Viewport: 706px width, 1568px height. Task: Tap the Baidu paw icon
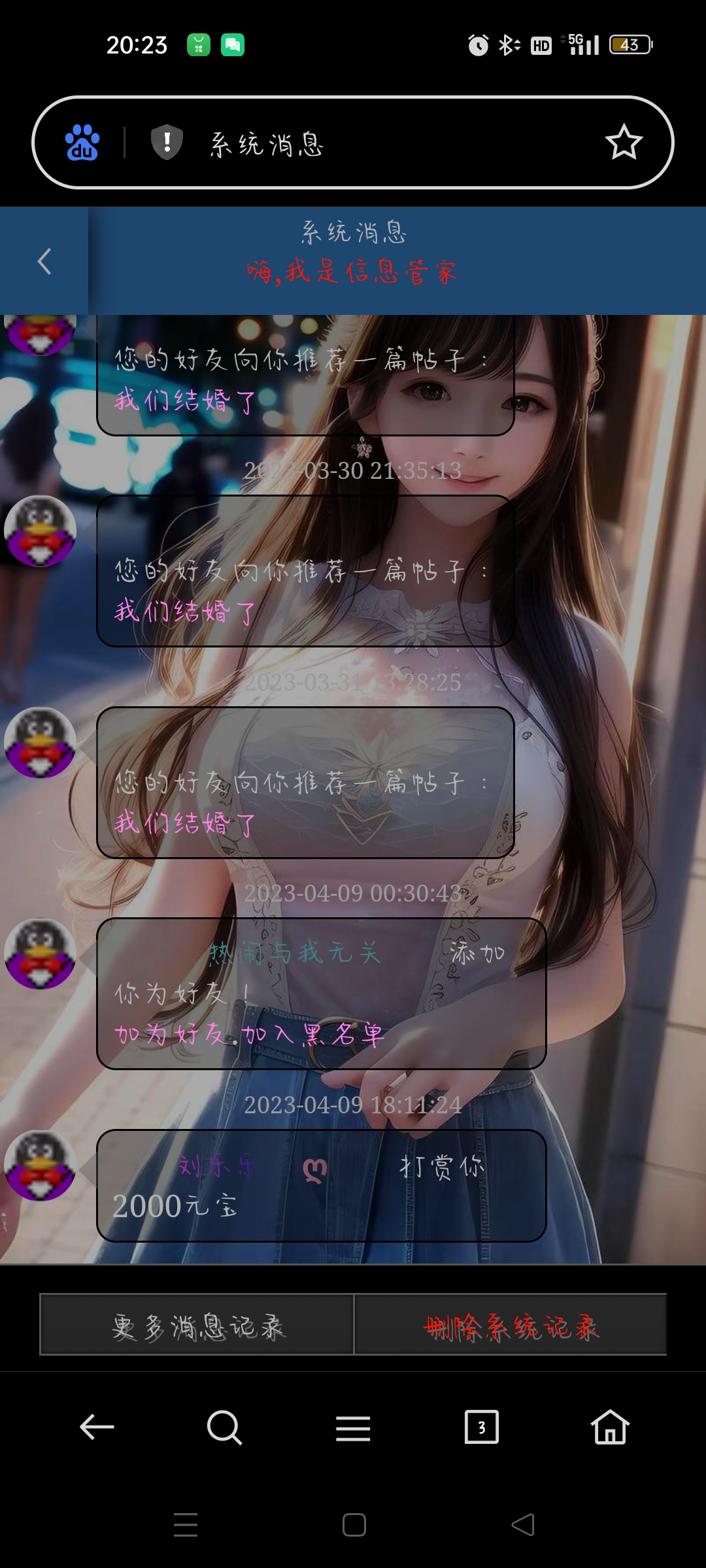coord(82,142)
